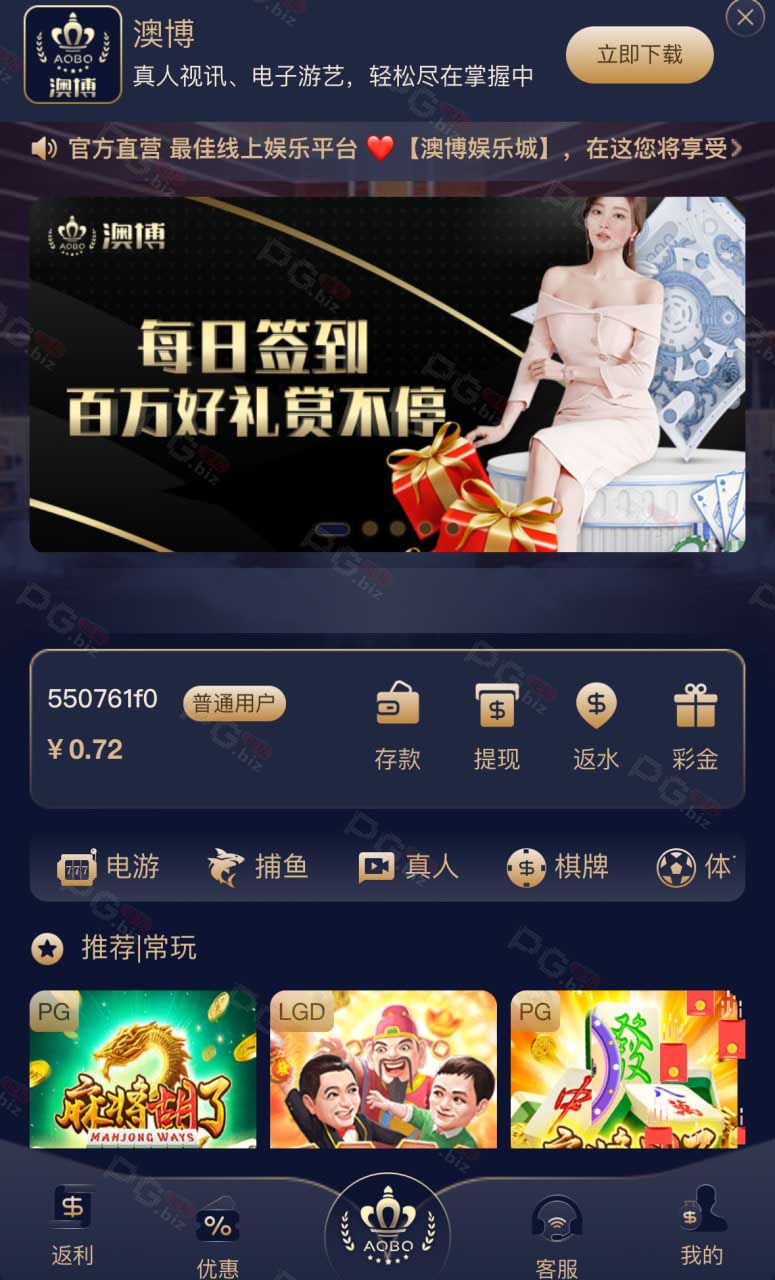Open 返水 rebate

(596, 727)
